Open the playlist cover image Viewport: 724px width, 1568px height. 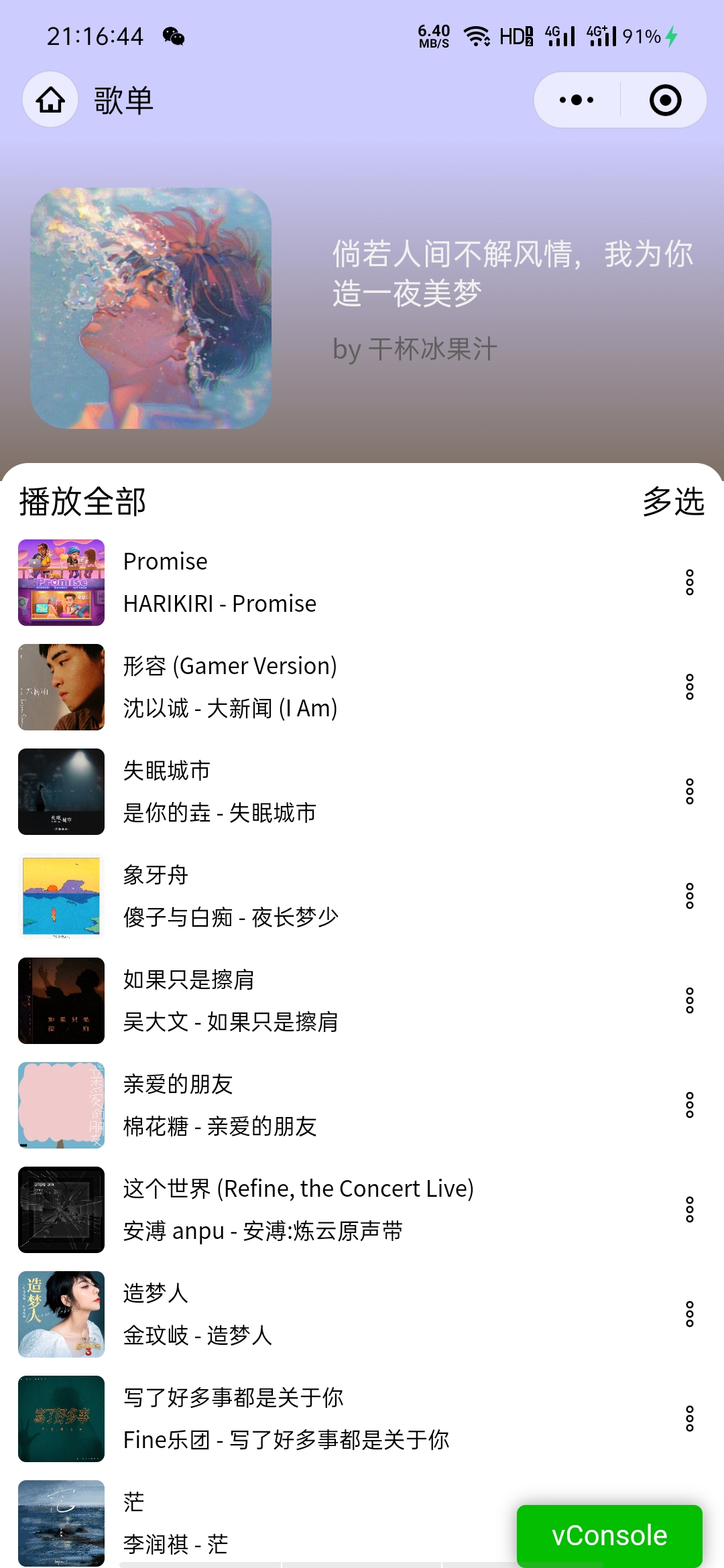(151, 308)
